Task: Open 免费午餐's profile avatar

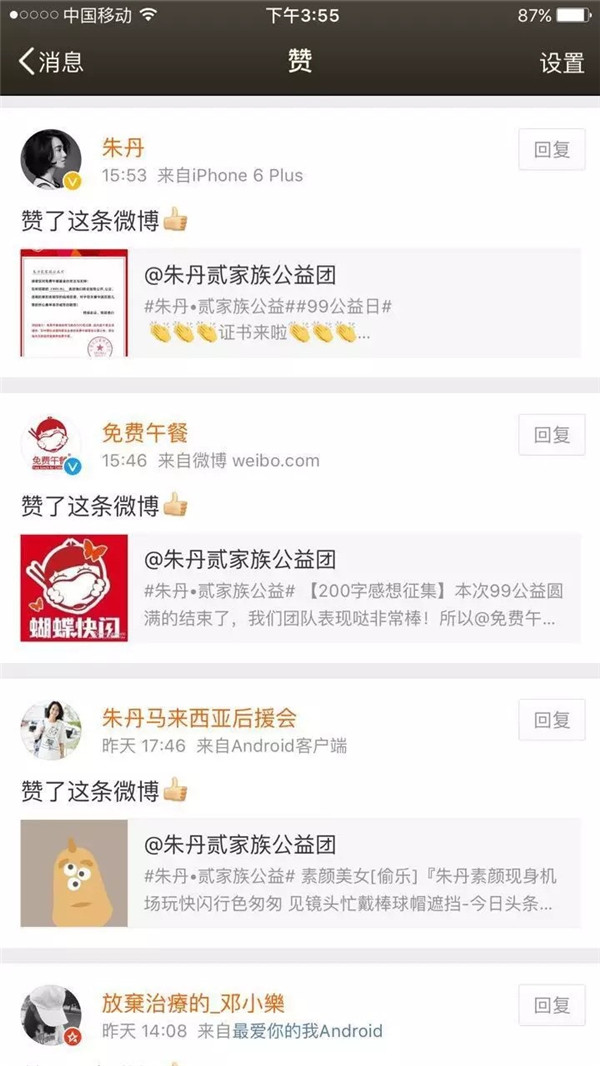Action: (51, 445)
